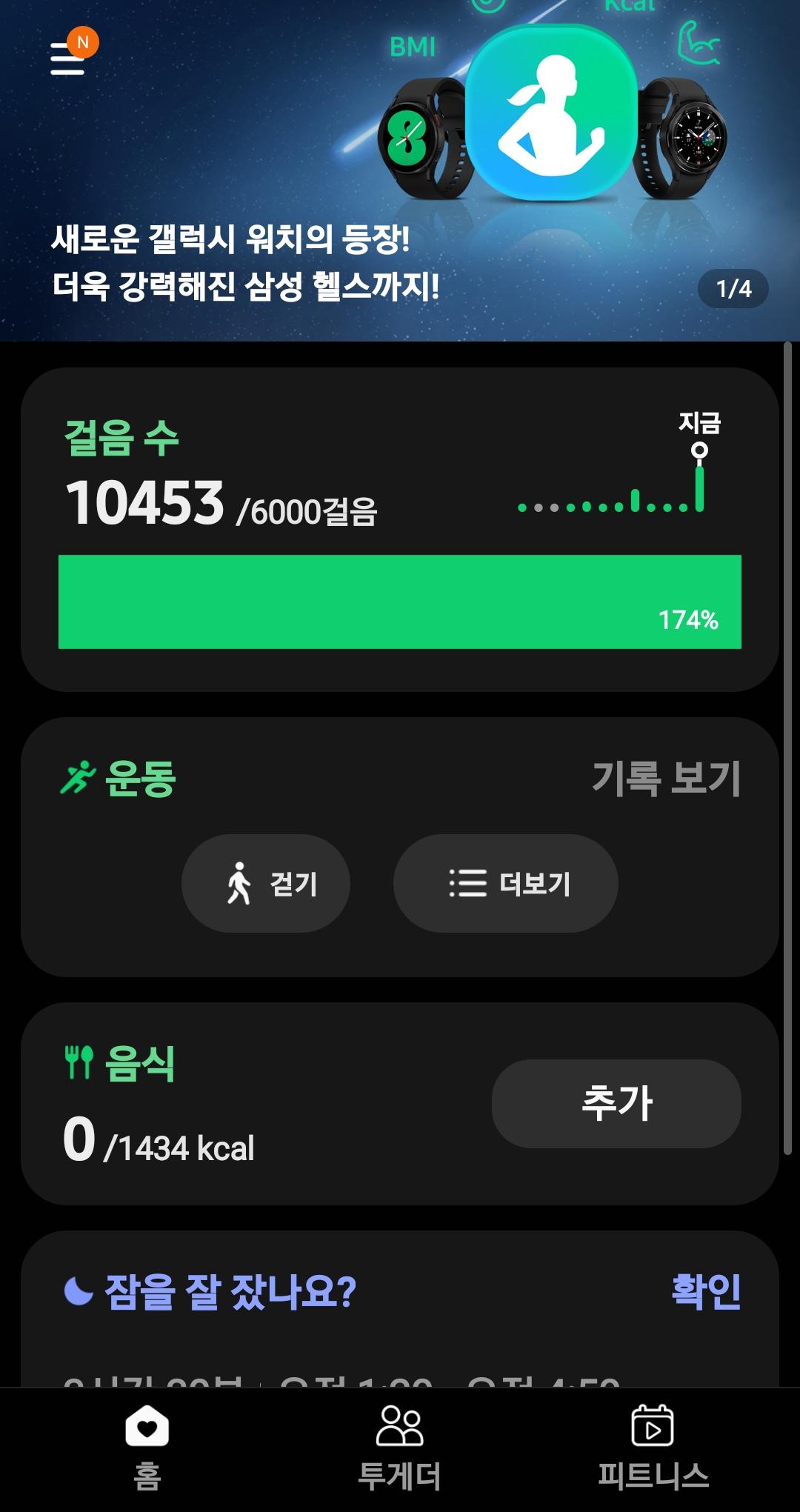Tap the 더보기 exercise list button
The image size is (800, 1512).
point(505,883)
